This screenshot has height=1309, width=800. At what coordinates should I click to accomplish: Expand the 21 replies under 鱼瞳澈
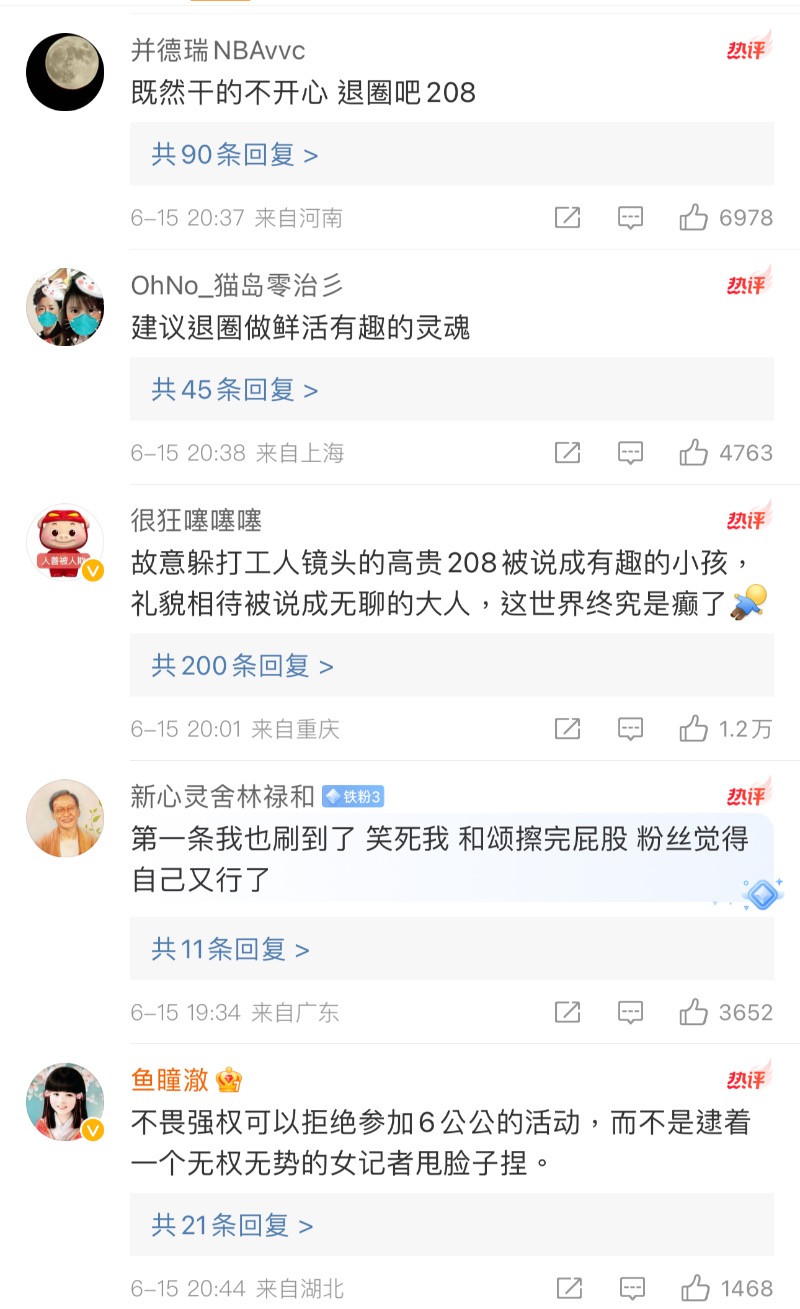coord(233,1225)
